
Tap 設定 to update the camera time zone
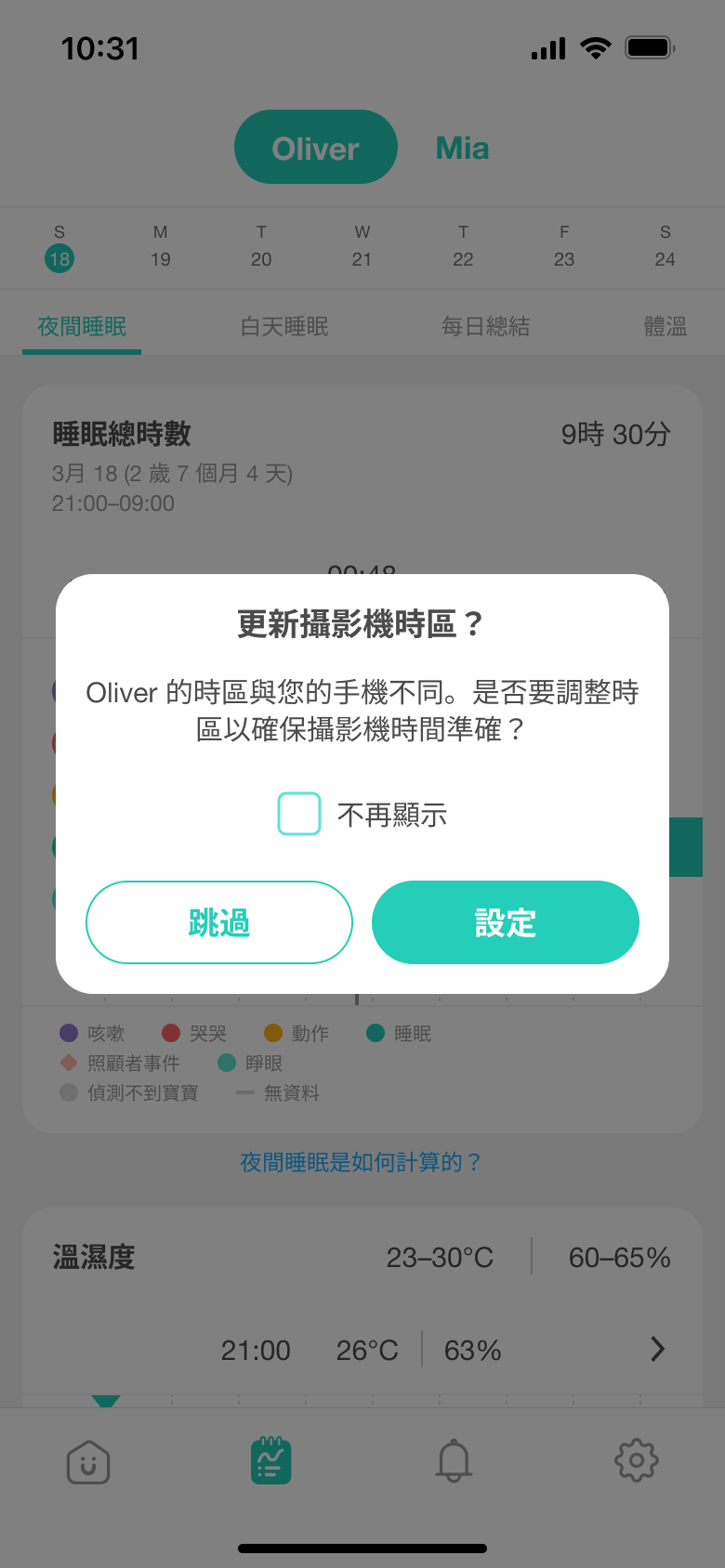(x=505, y=922)
